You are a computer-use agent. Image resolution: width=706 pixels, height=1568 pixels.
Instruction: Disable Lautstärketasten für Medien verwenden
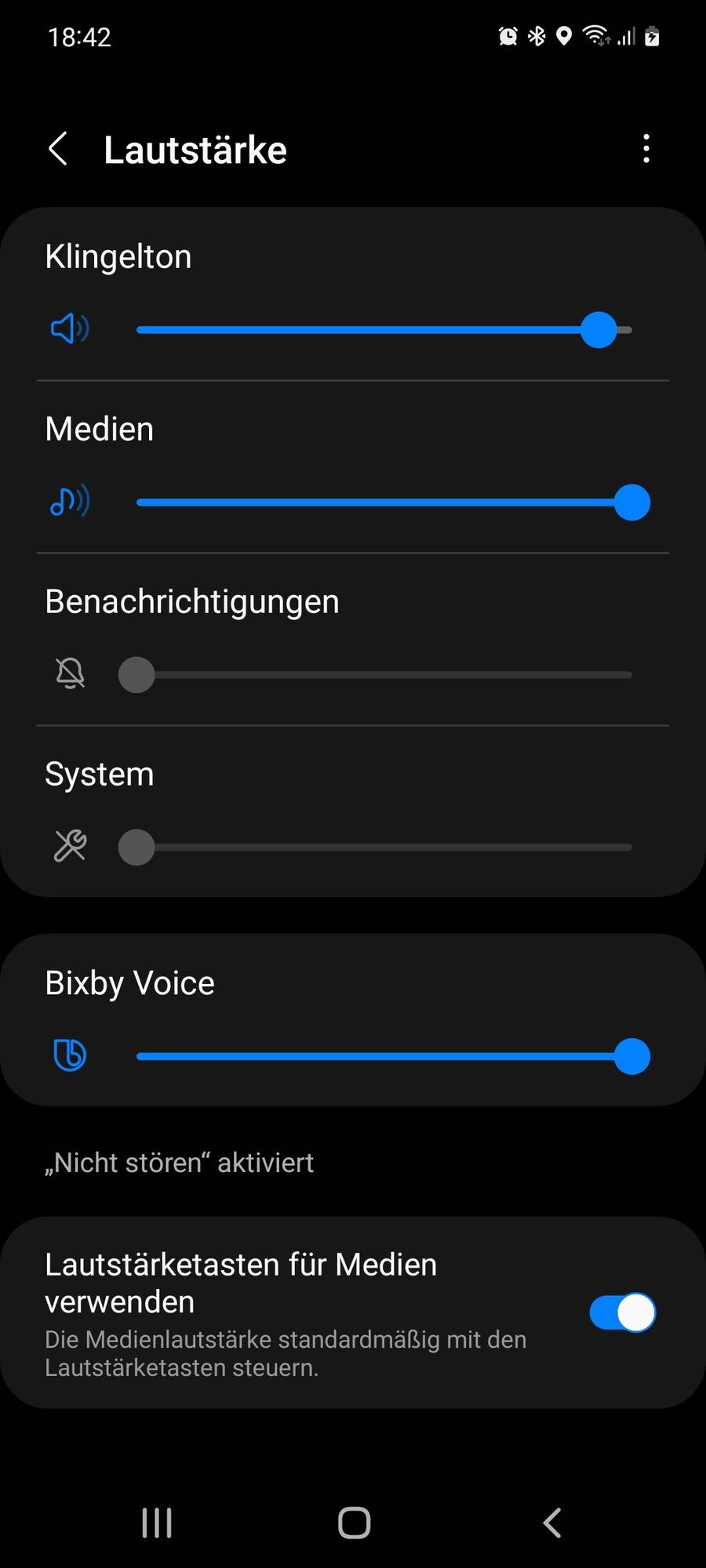point(622,1312)
